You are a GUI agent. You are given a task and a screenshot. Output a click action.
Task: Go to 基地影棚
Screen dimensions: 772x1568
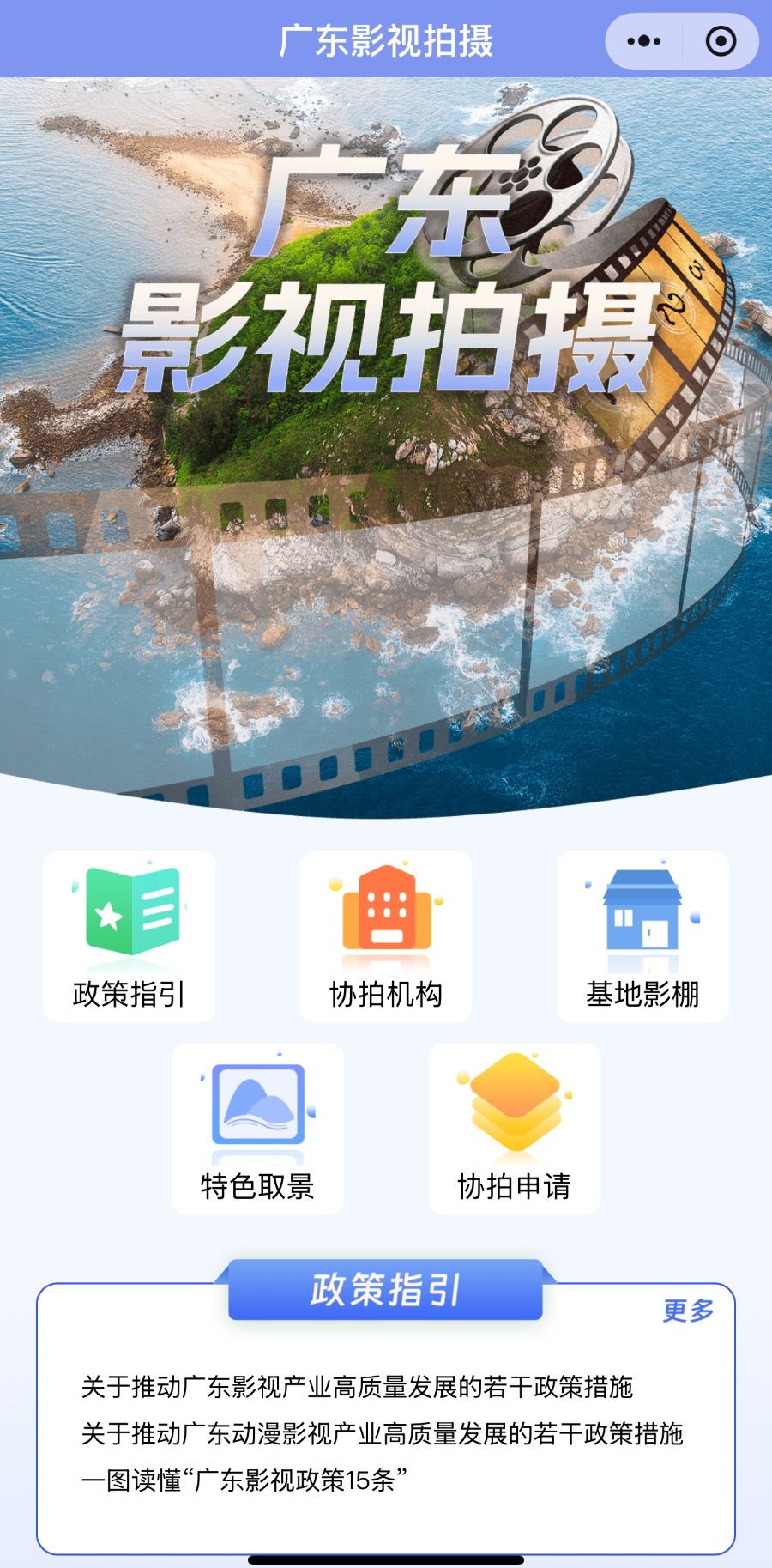642,936
